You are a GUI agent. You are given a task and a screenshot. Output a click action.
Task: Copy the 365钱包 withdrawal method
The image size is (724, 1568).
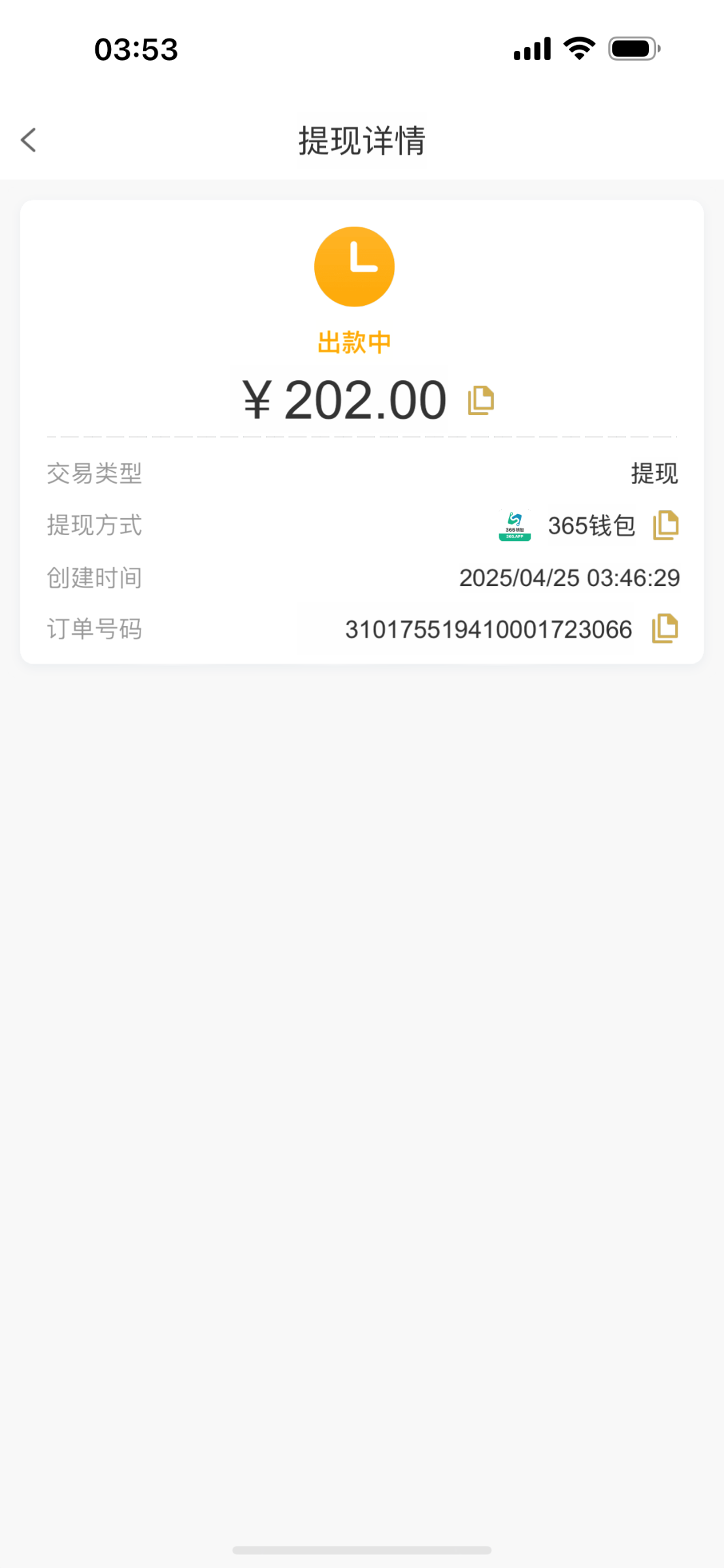tap(666, 525)
